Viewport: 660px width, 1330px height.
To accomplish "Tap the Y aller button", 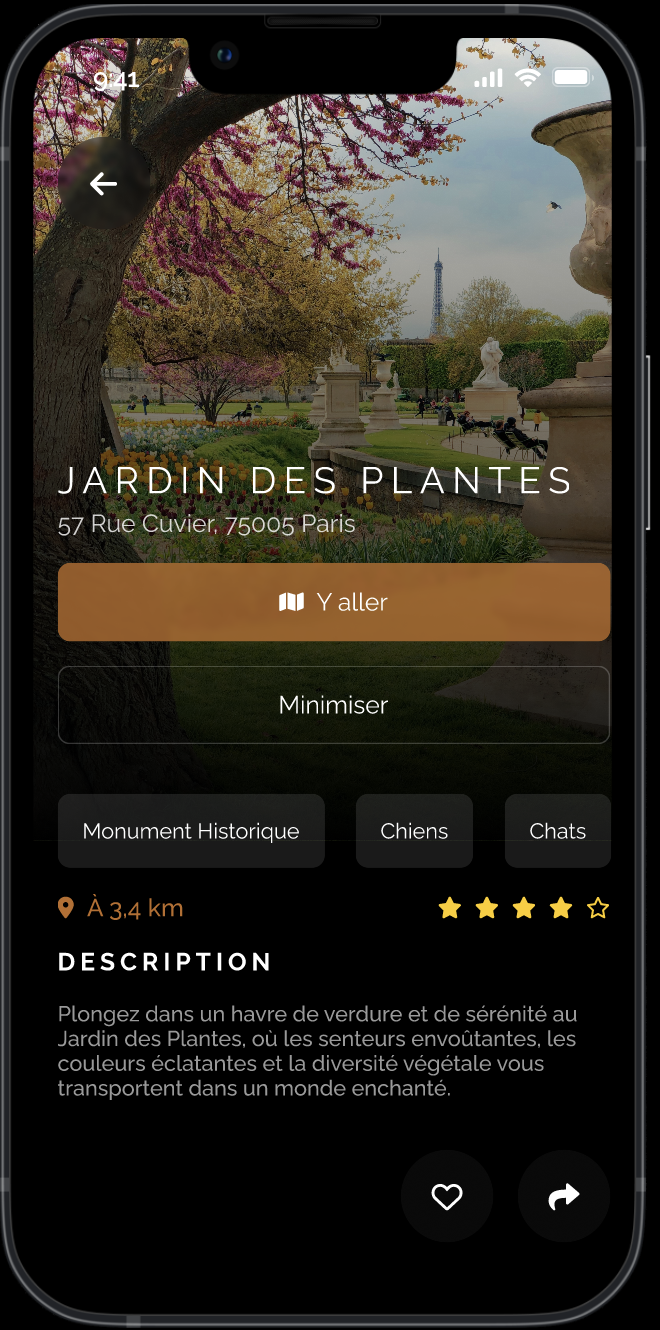I will click(333, 602).
